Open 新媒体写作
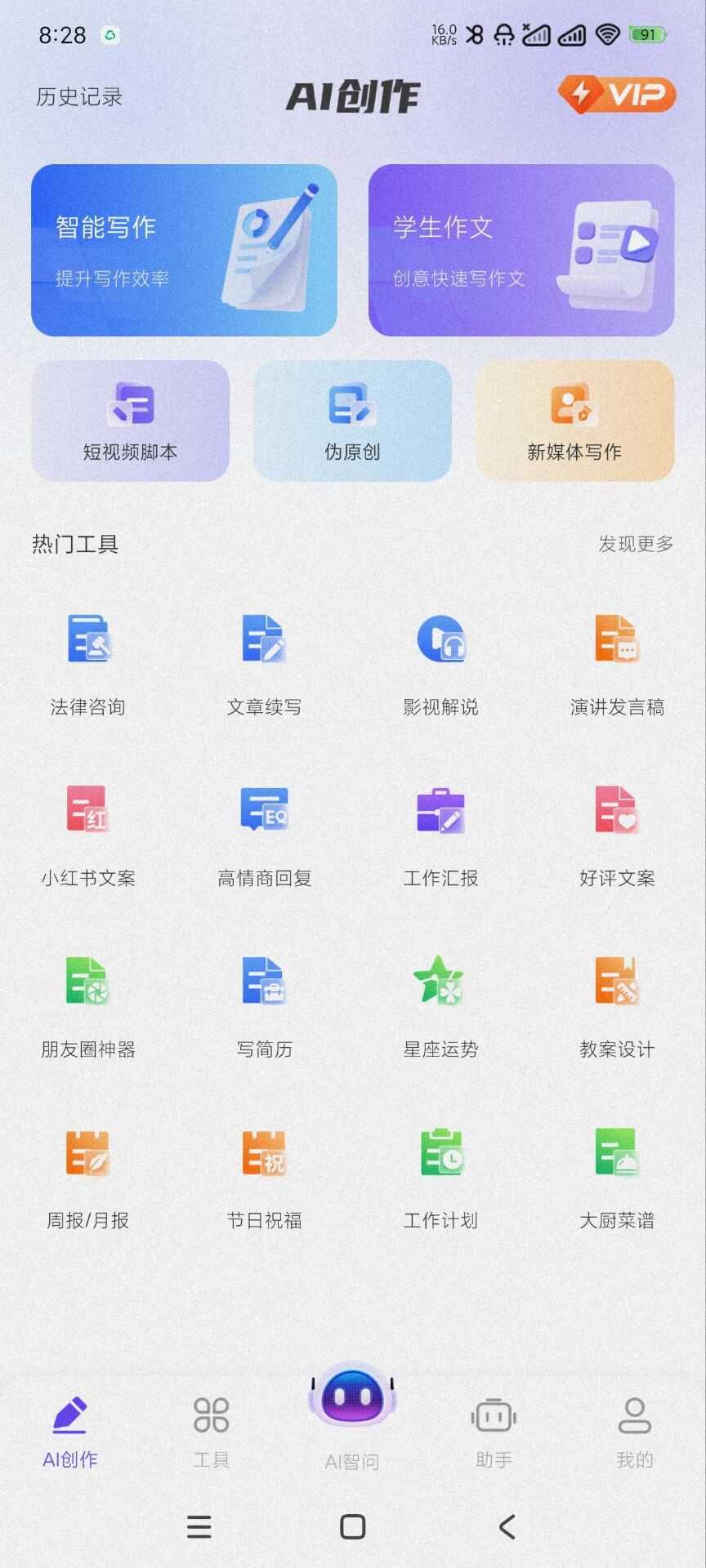The image size is (706, 1568). pyautogui.click(x=574, y=421)
